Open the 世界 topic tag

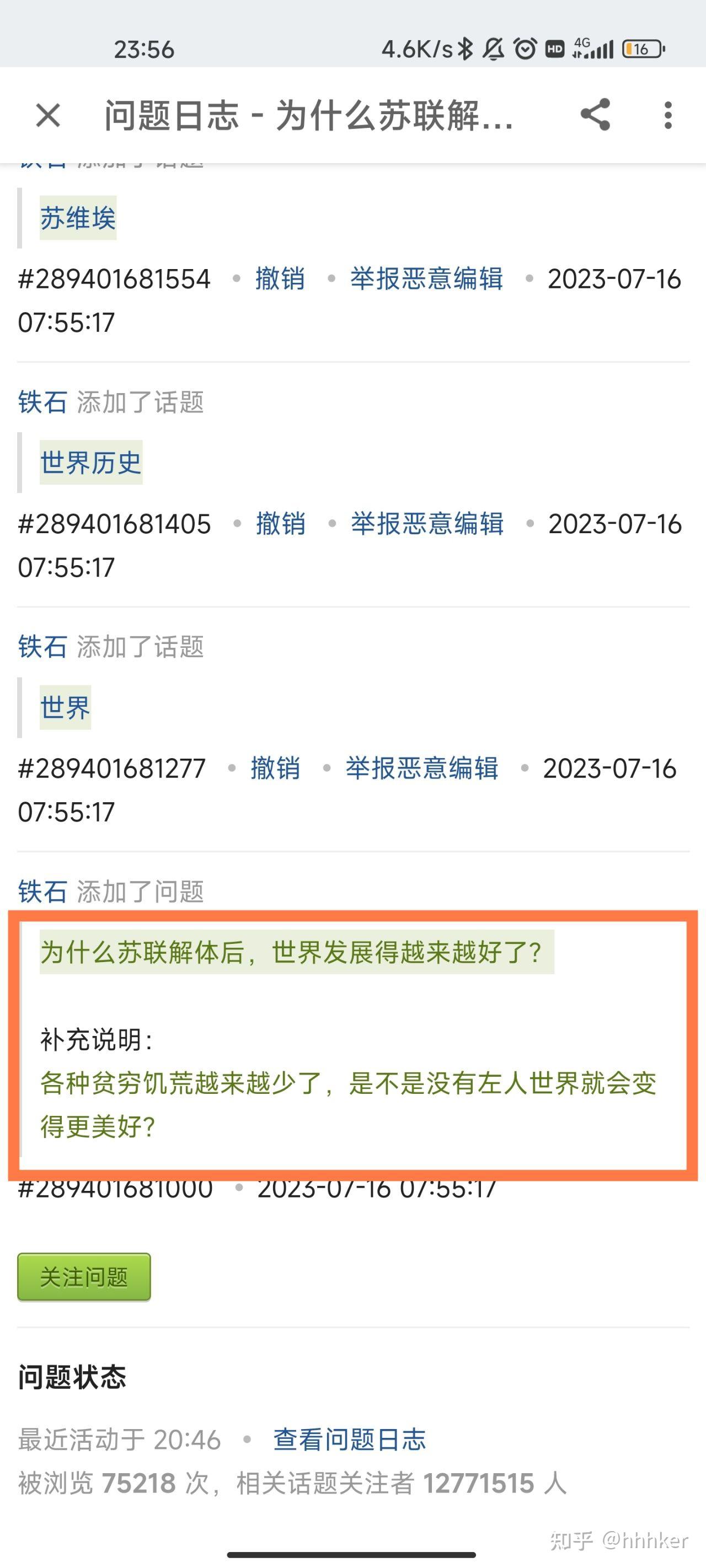[x=65, y=707]
